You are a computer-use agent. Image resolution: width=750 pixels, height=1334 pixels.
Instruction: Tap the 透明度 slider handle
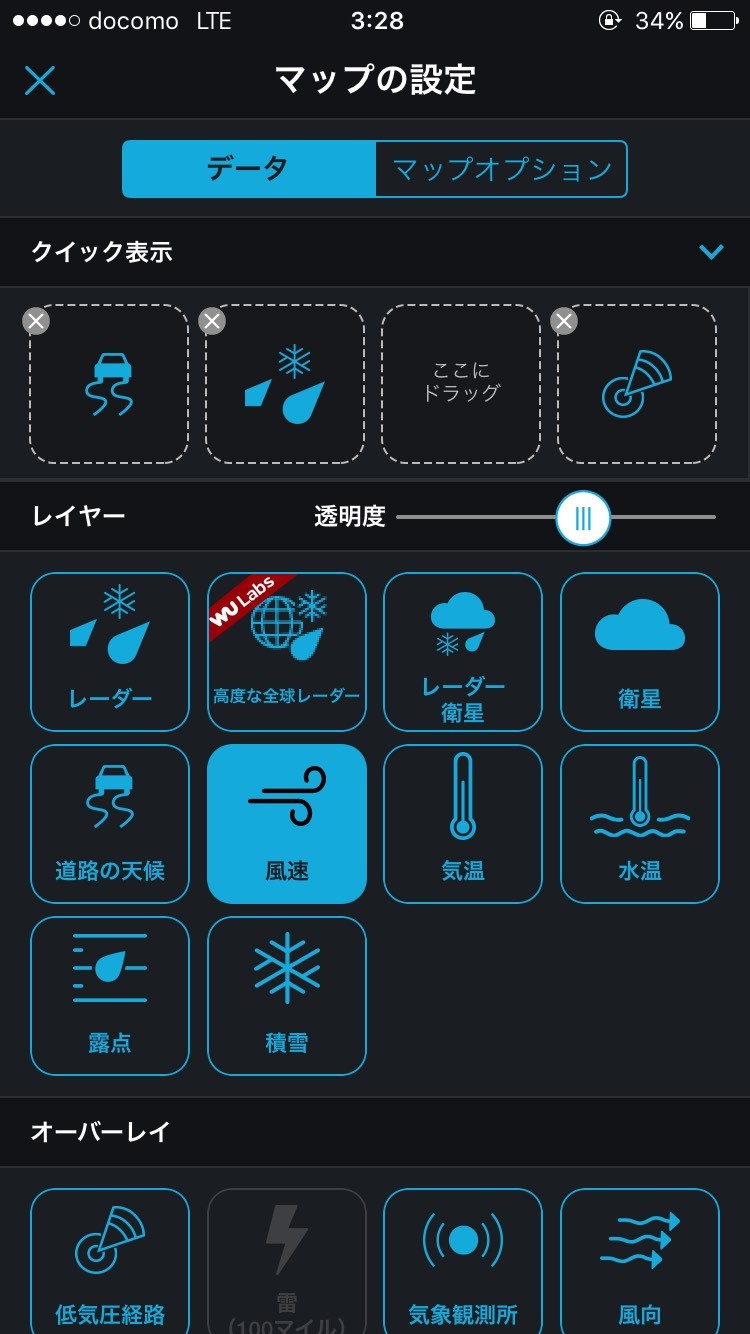[583, 517]
